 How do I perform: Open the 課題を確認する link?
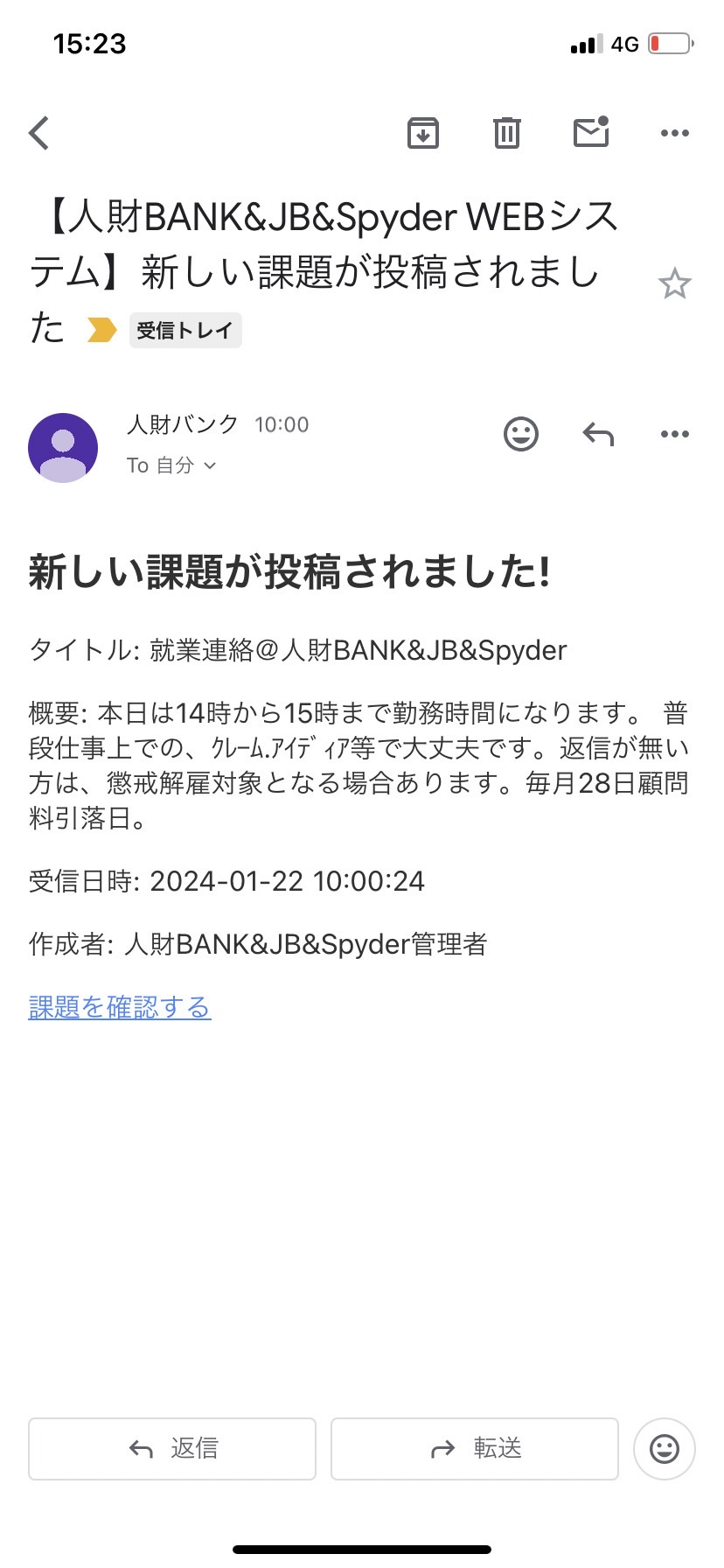(x=120, y=1007)
